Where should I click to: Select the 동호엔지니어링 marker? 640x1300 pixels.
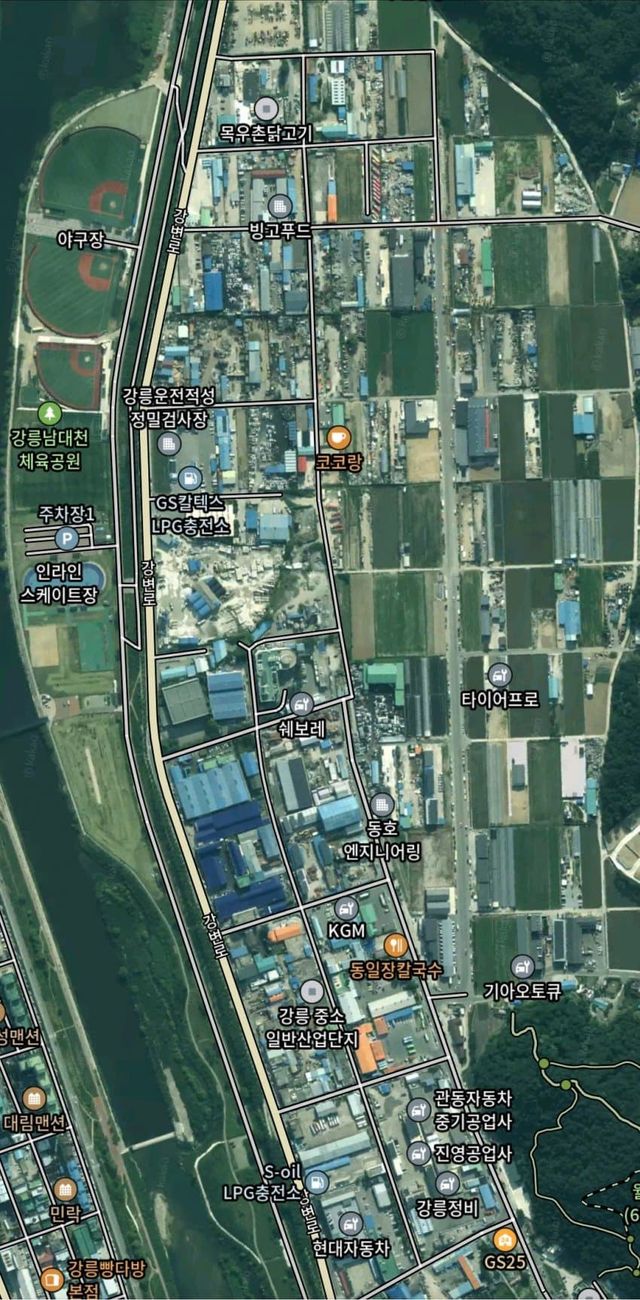pyautogui.click(x=381, y=804)
